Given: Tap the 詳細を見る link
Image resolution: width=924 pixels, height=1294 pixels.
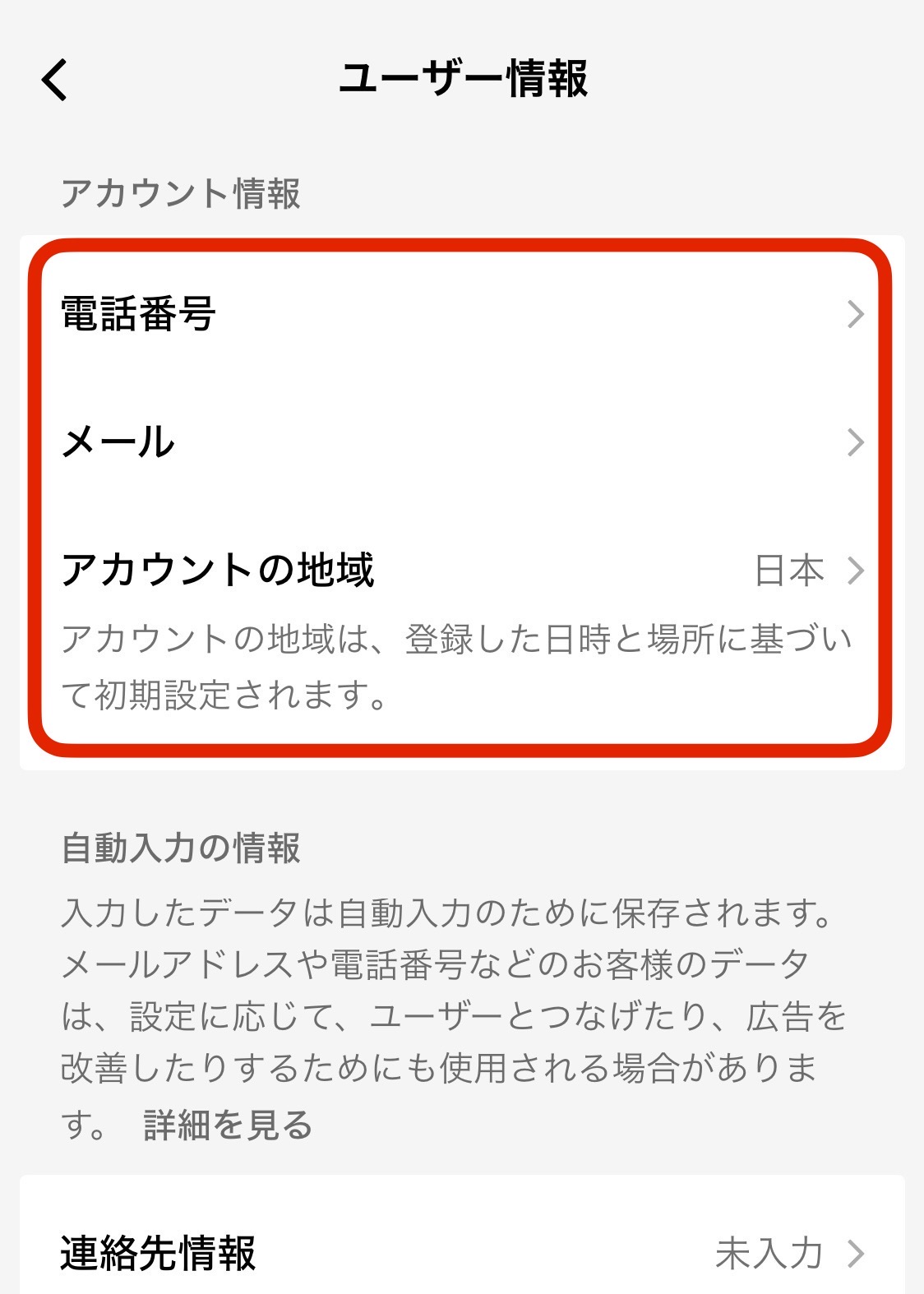Looking at the screenshot, I should point(228,1125).
